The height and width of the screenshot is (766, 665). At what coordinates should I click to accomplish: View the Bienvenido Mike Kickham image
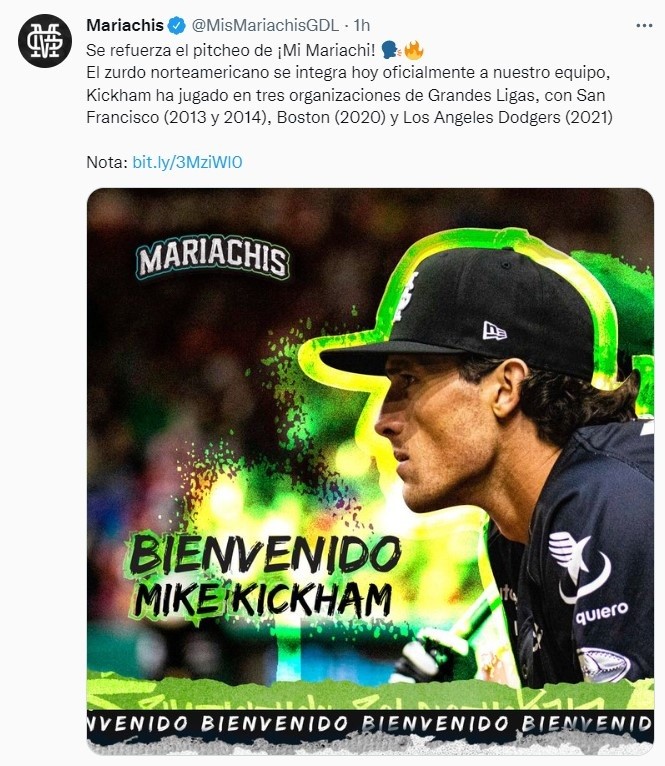pos(370,470)
